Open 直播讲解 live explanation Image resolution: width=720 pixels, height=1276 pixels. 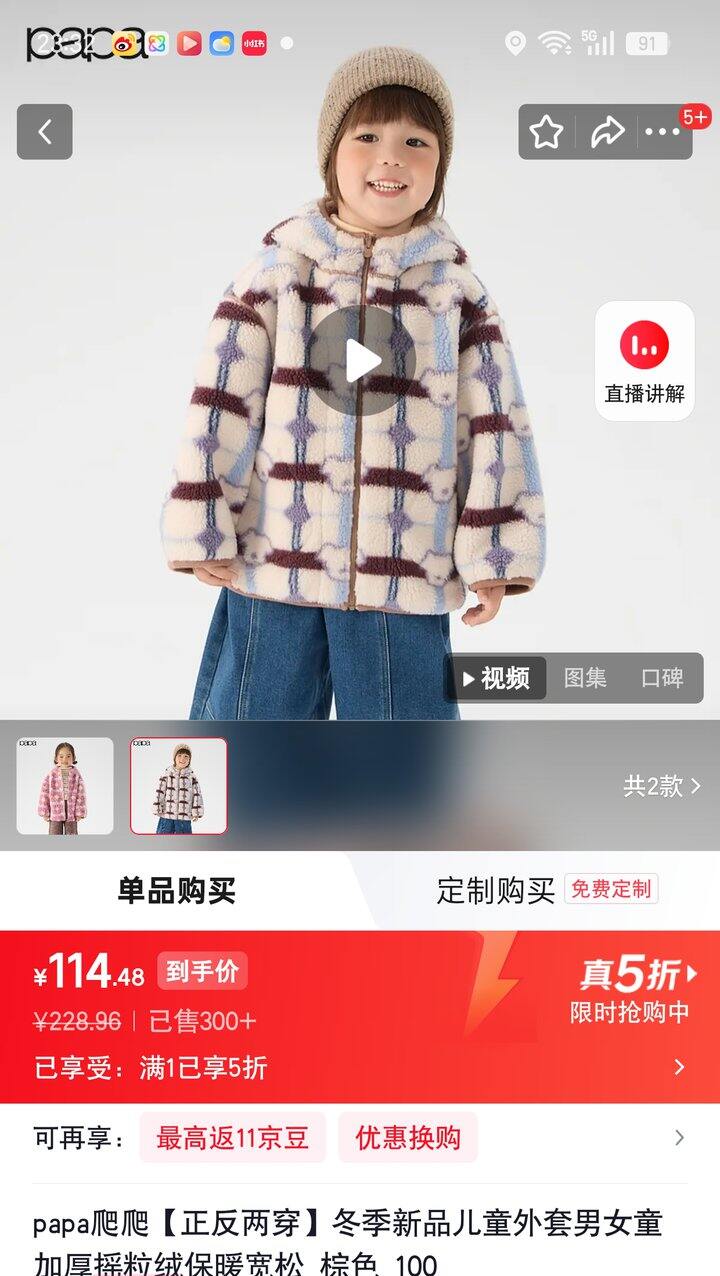pyautogui.click(x=644, y=361)
